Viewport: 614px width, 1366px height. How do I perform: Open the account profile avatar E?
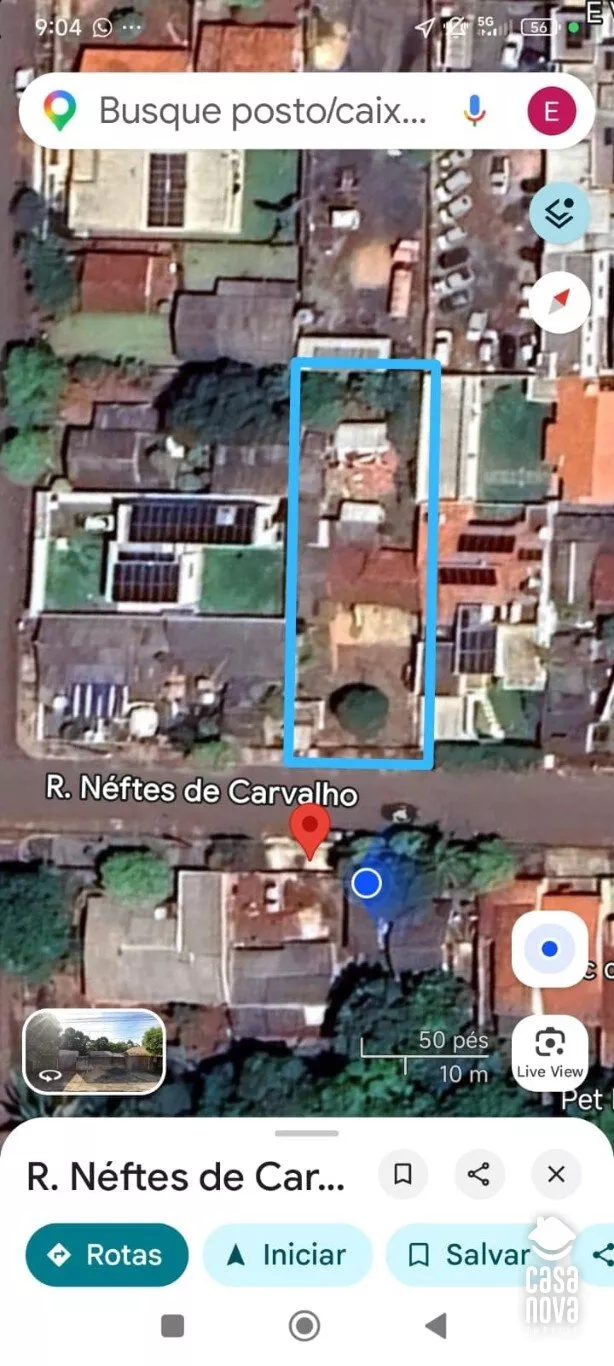coord(551,112)
